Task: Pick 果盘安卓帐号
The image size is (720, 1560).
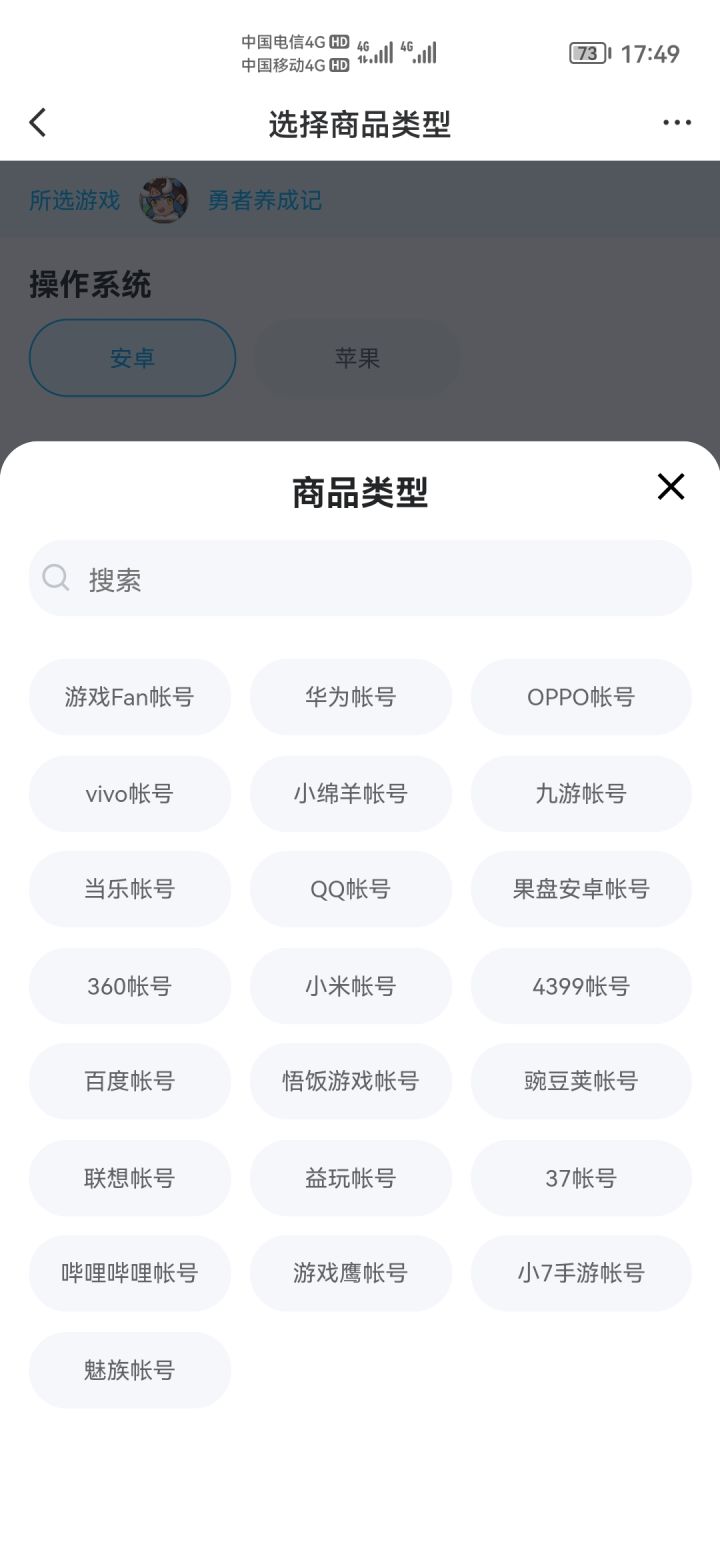Action: (x=581, y=889)
